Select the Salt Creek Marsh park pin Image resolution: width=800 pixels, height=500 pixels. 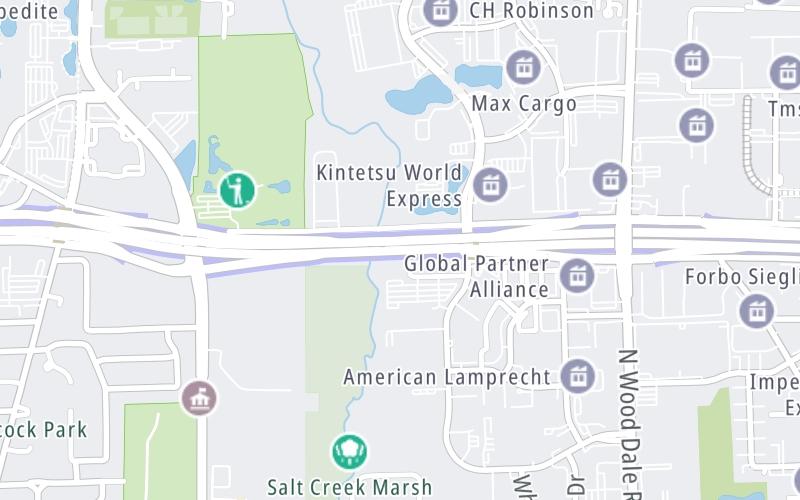coord(349,451)
